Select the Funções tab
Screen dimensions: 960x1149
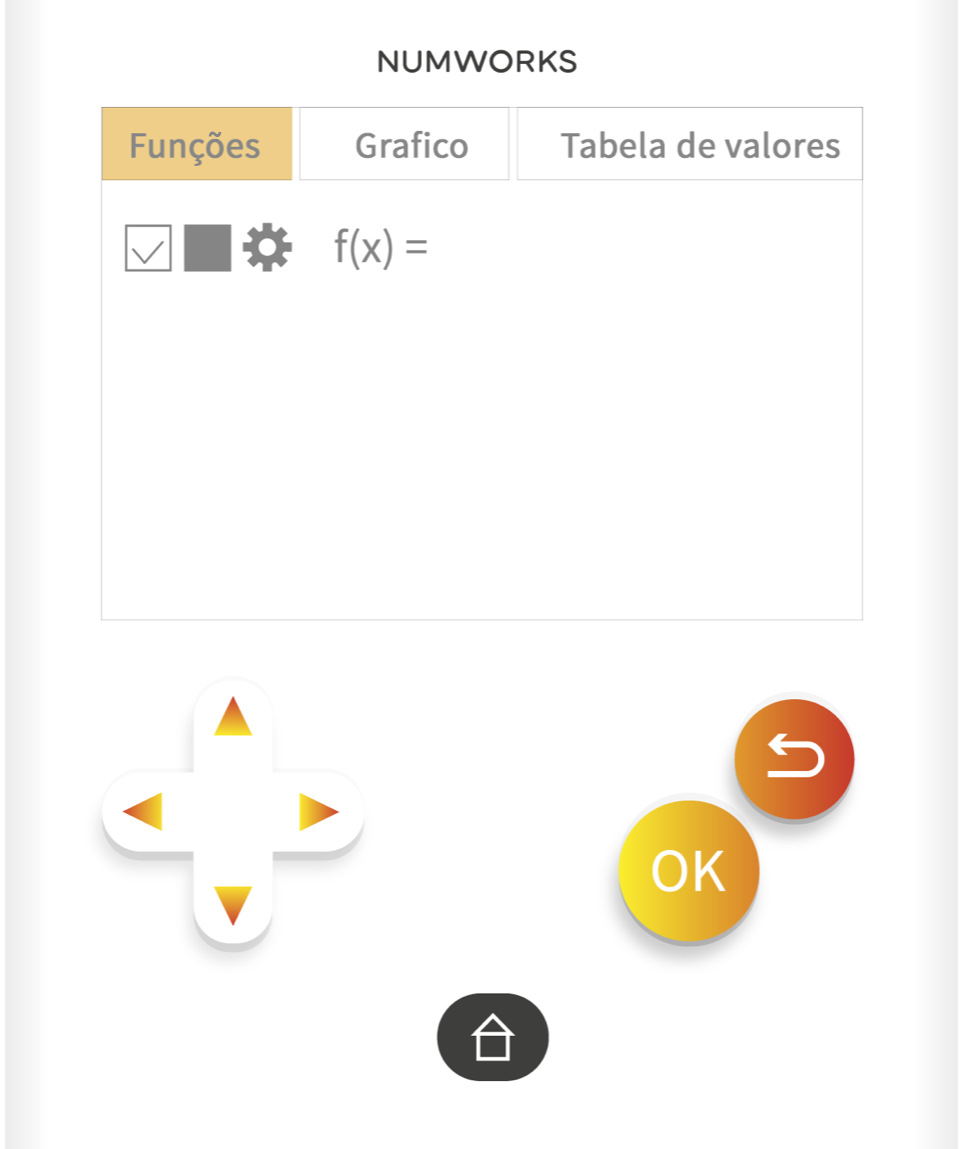(x=196, y=145)
